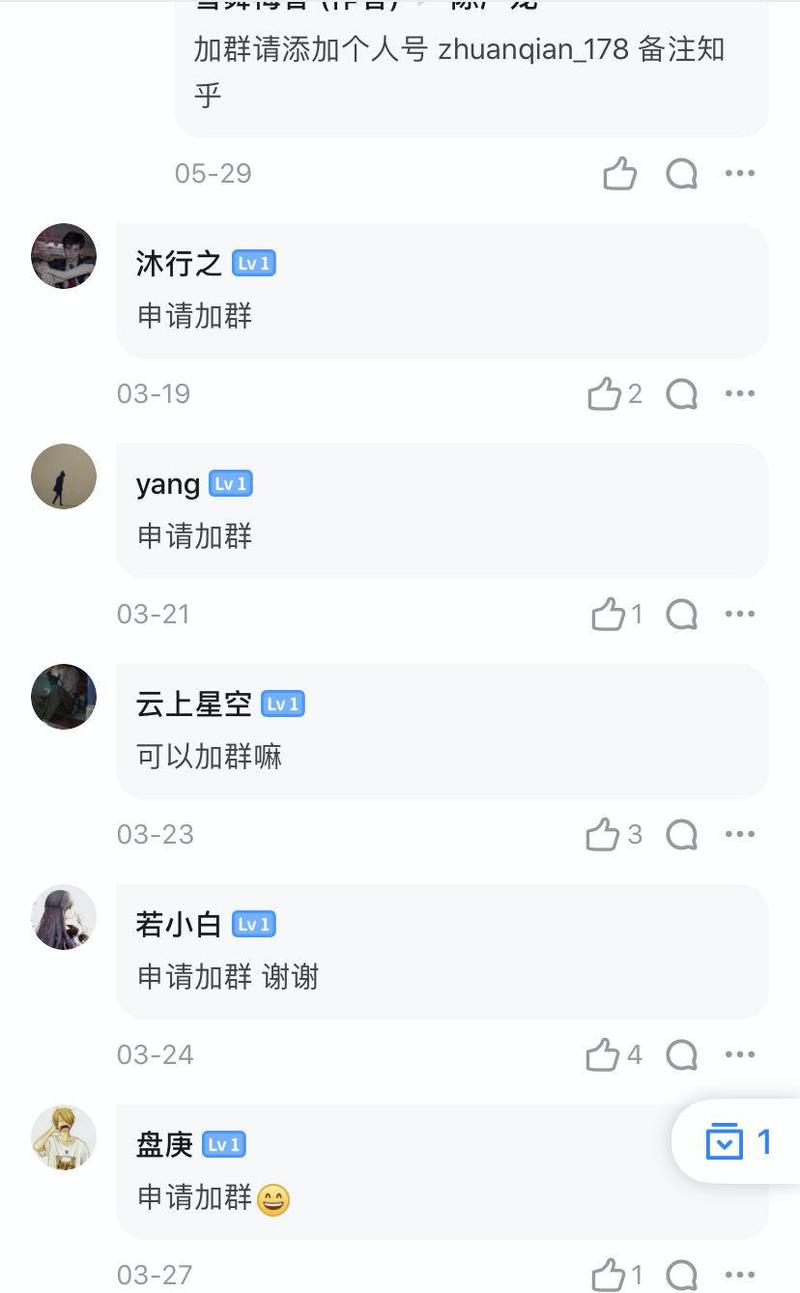
Task: Like 盘庚's comment with the smiley emoji
Action: [610, 1274]
